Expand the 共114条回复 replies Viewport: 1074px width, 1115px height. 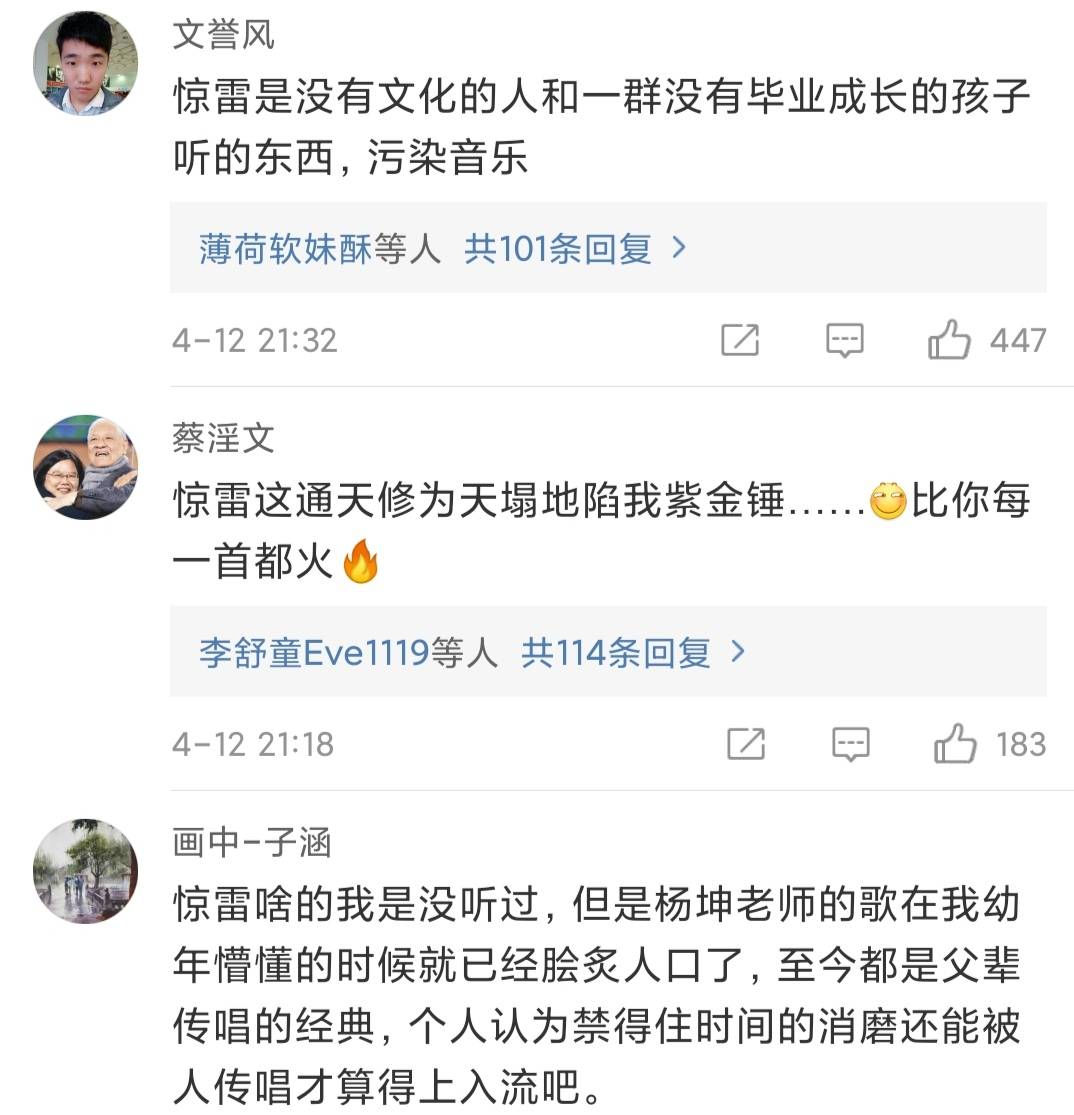pos(633,653)
